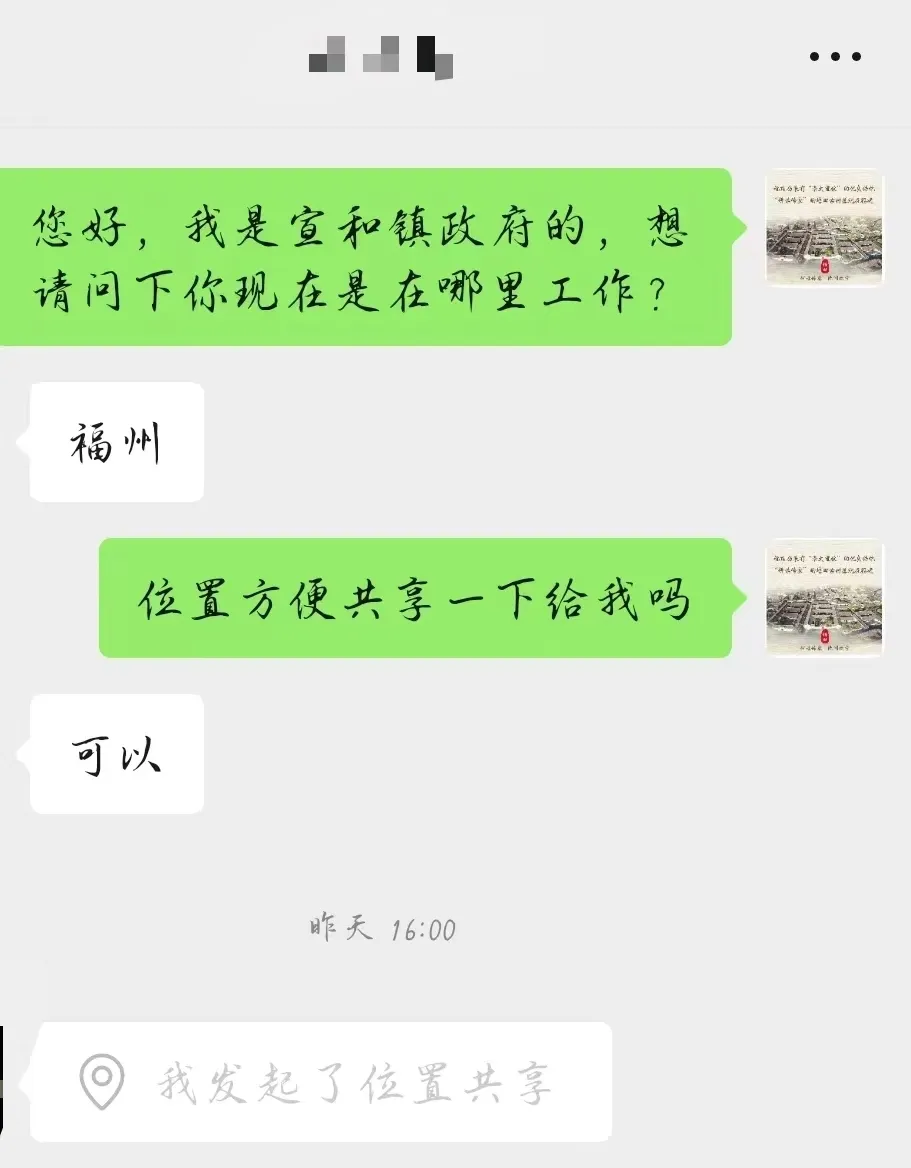This screenshot has width=911, height=1168.
Task: Tap your avatar next to the location request message
Action: (x=823, y=598)
